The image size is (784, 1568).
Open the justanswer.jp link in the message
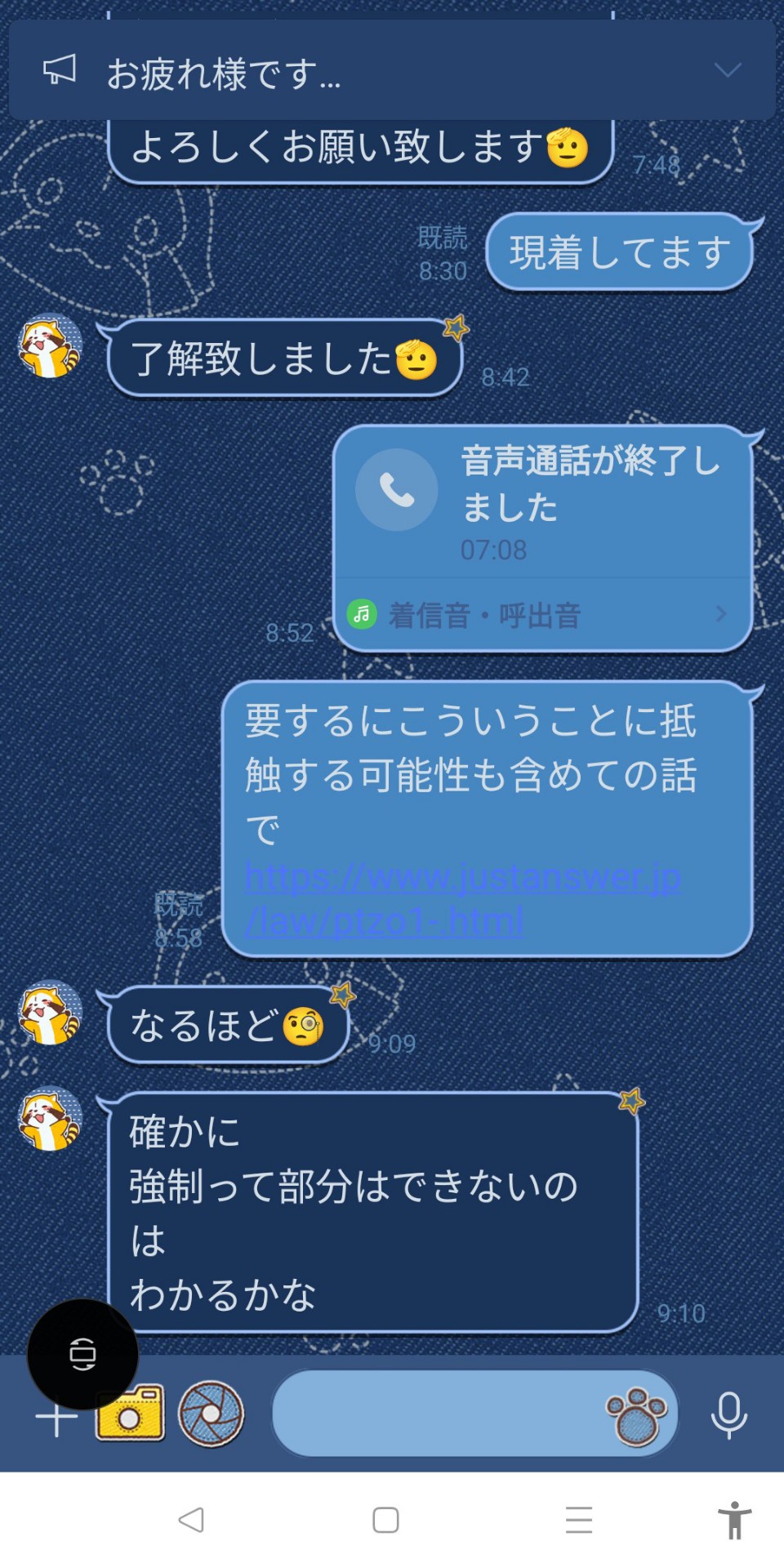coord(463,899)
